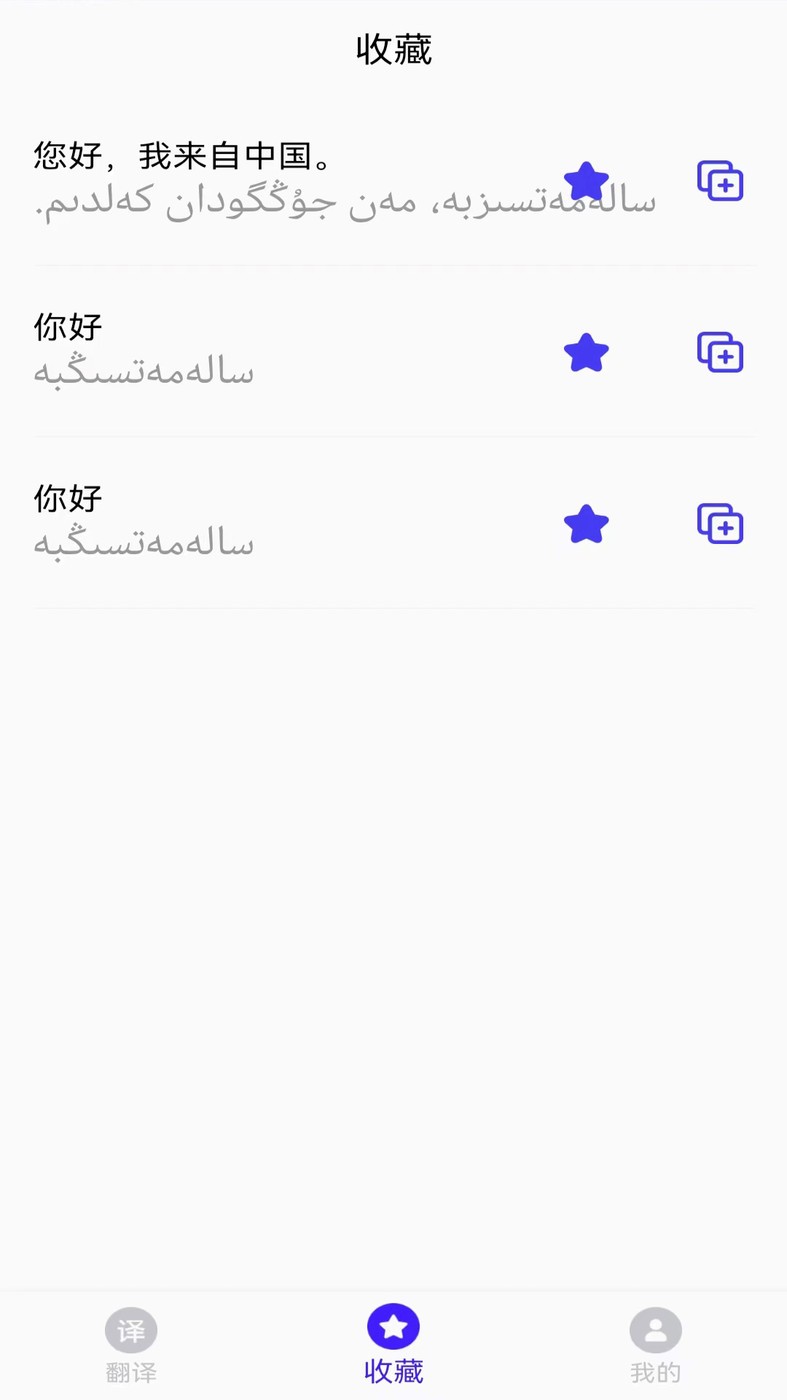Select the 翻译 translate icon in bottom bar

pos(131,1331)
